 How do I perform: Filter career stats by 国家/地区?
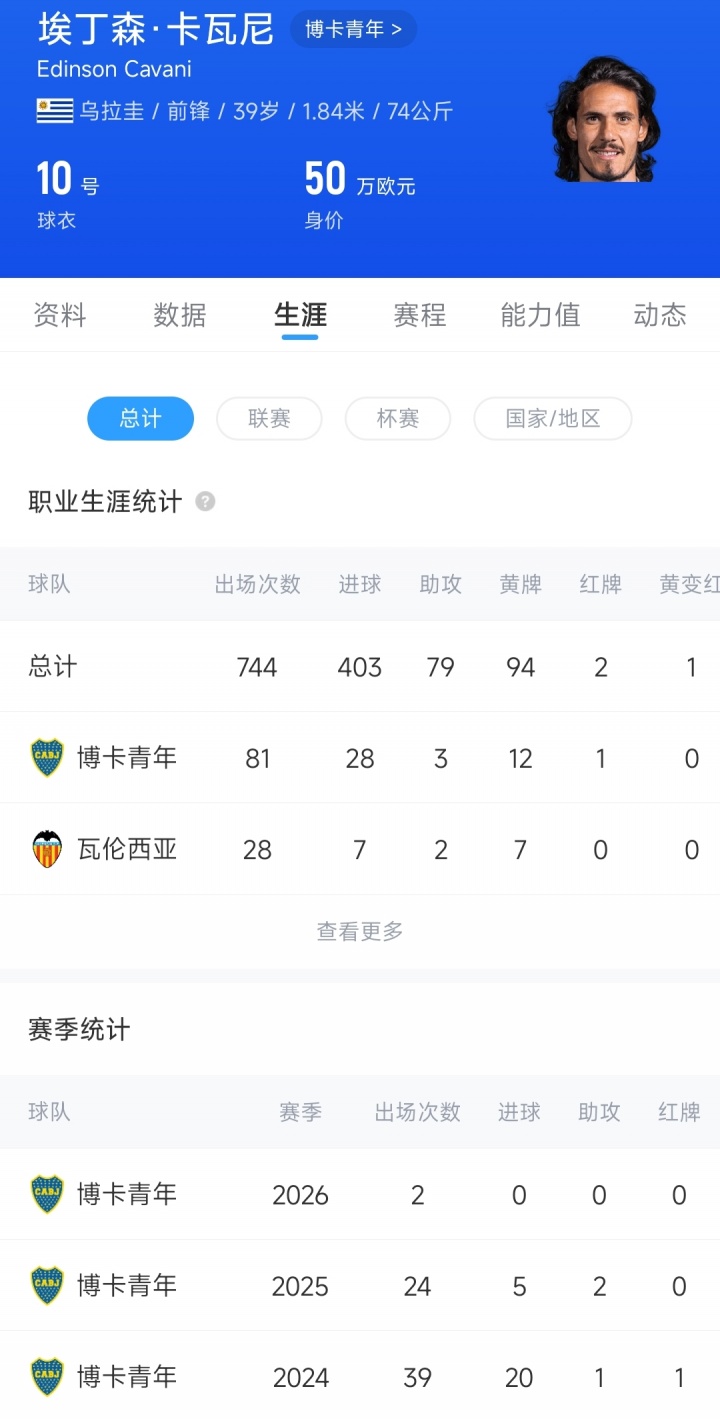(x=552, y=419)
